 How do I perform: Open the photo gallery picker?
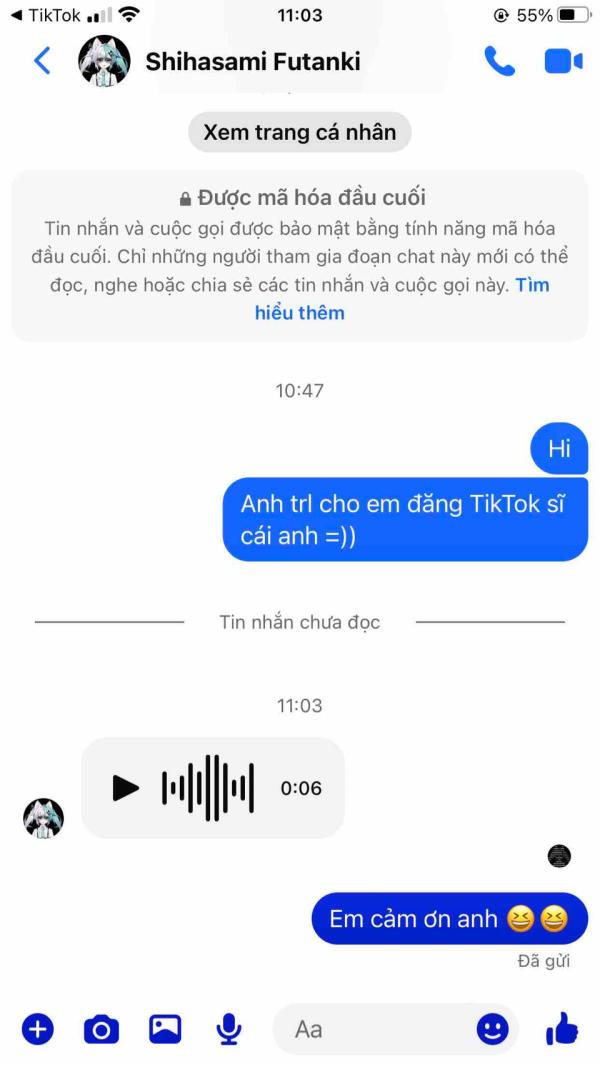(x=165, y=1028)
